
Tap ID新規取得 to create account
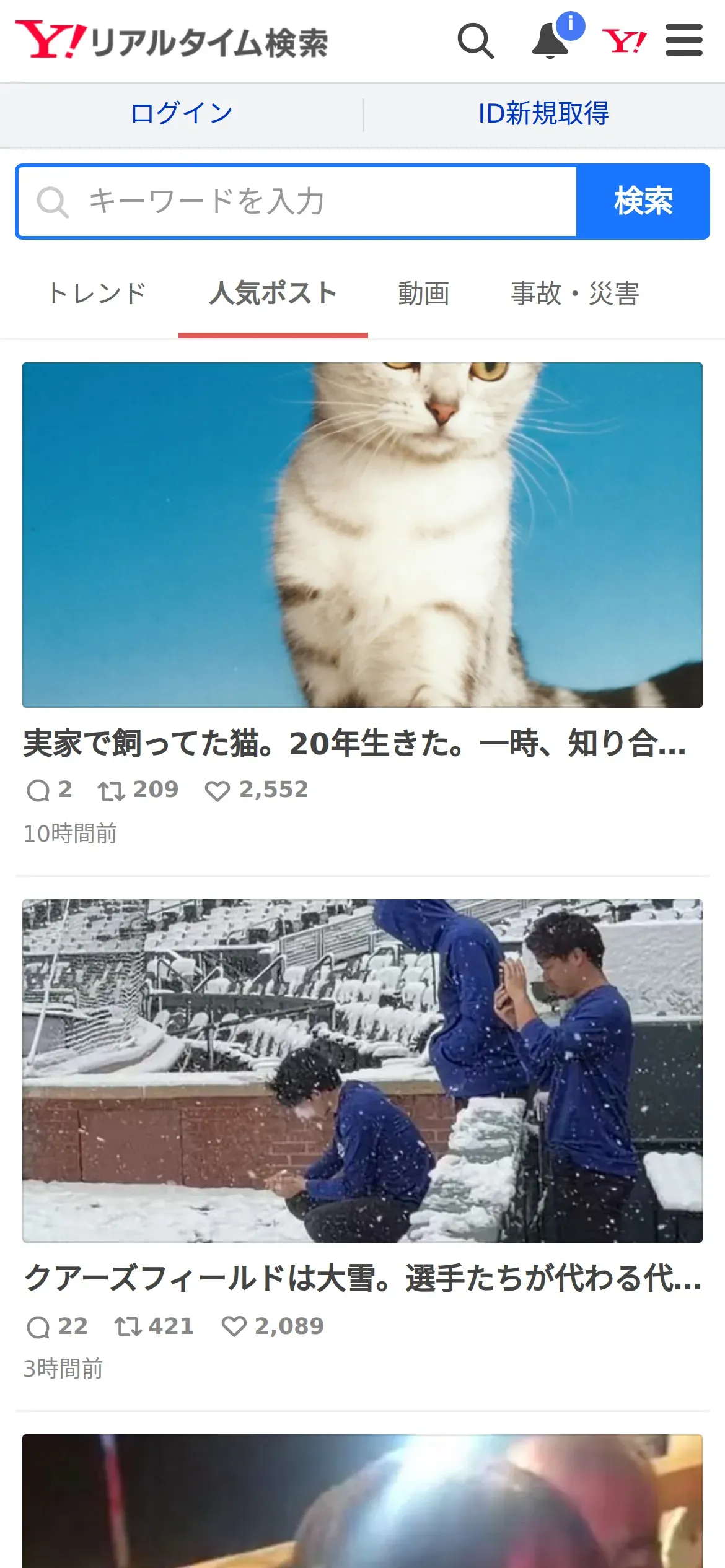click(x=543, y=113)
